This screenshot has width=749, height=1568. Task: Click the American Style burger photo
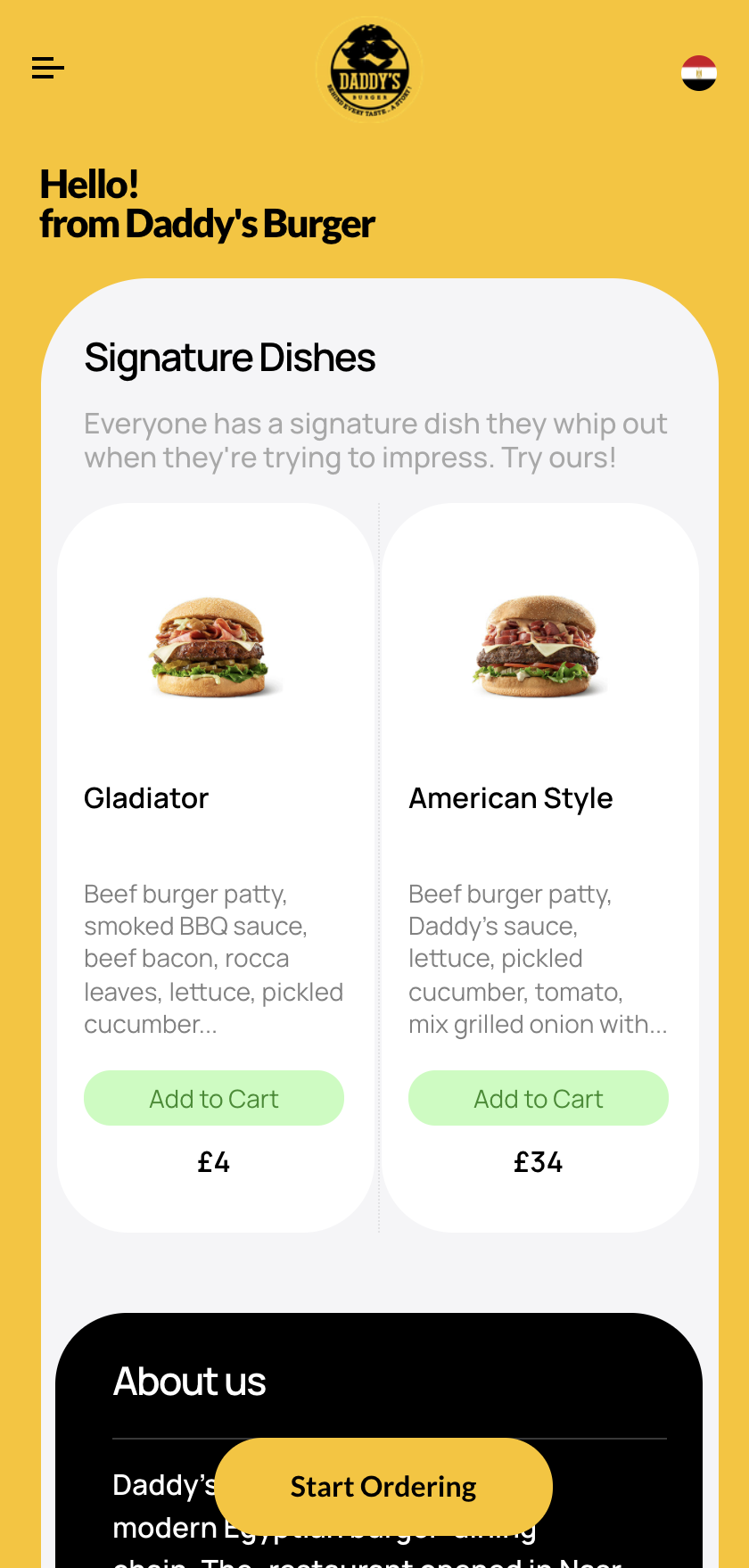(538, 647)
